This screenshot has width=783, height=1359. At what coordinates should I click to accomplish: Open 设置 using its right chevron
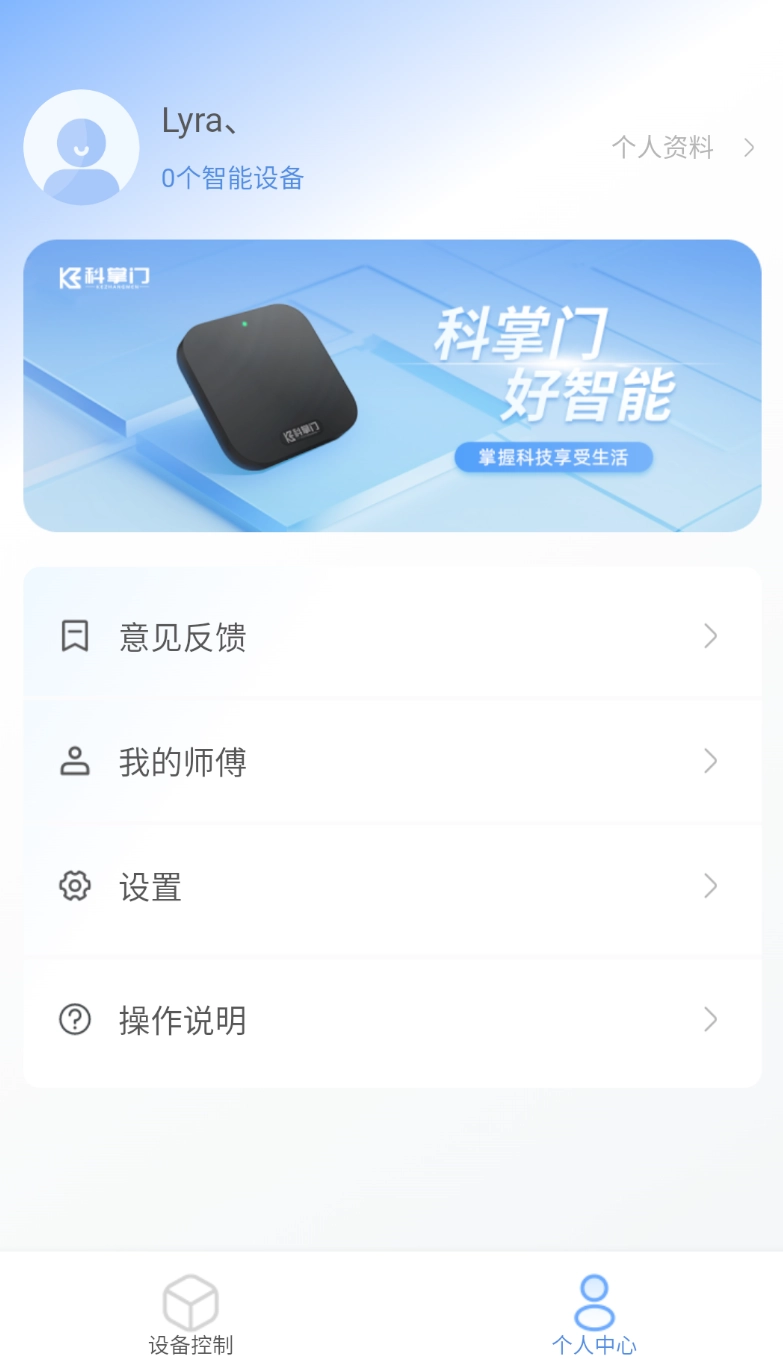[710, 886]
